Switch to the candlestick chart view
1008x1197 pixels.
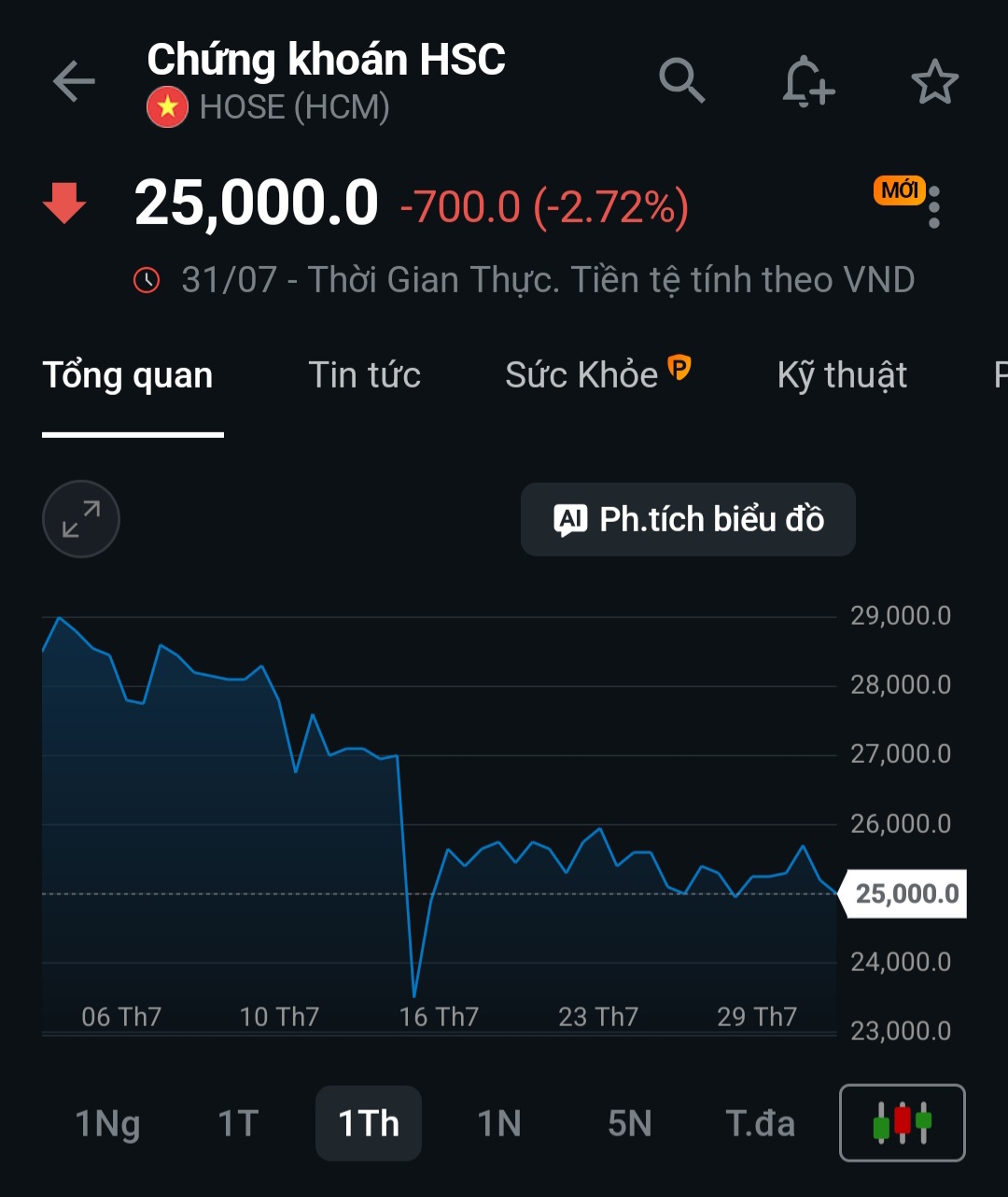pyautogui.click(x=903, y=1122)
